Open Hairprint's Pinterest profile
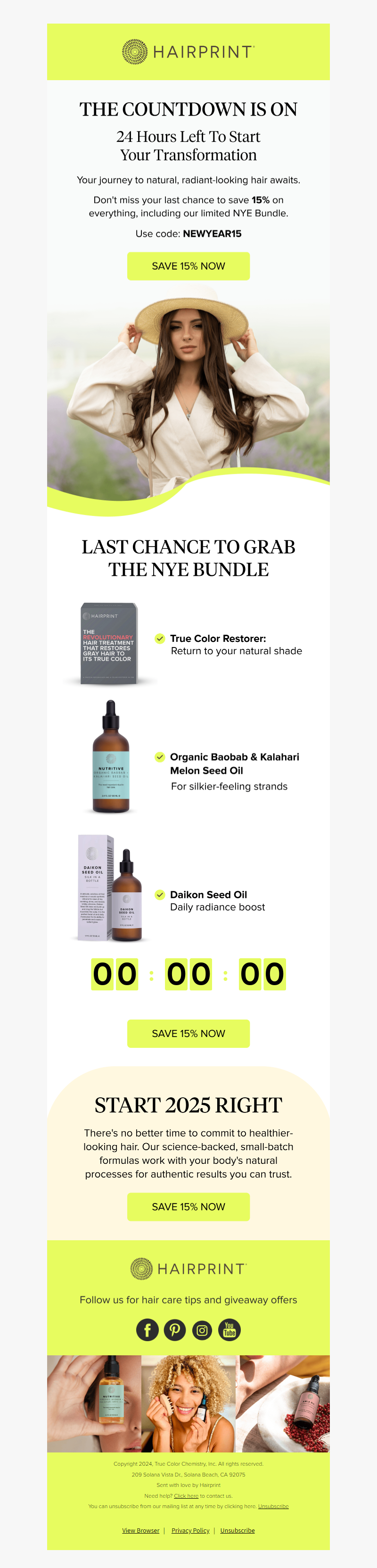Image resolution: width=377 pixels, height=1568 pixels. click(x=174, y=1330)
